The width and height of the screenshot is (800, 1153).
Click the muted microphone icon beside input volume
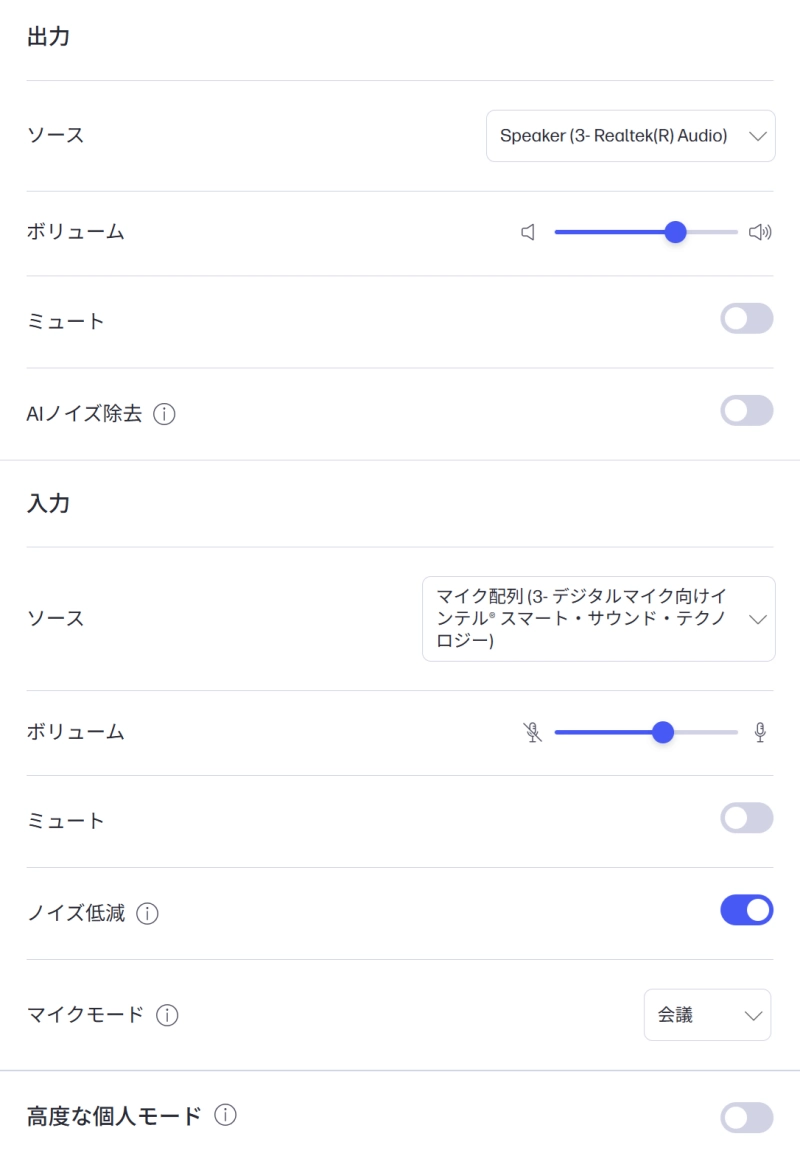(x=534, y=732)
